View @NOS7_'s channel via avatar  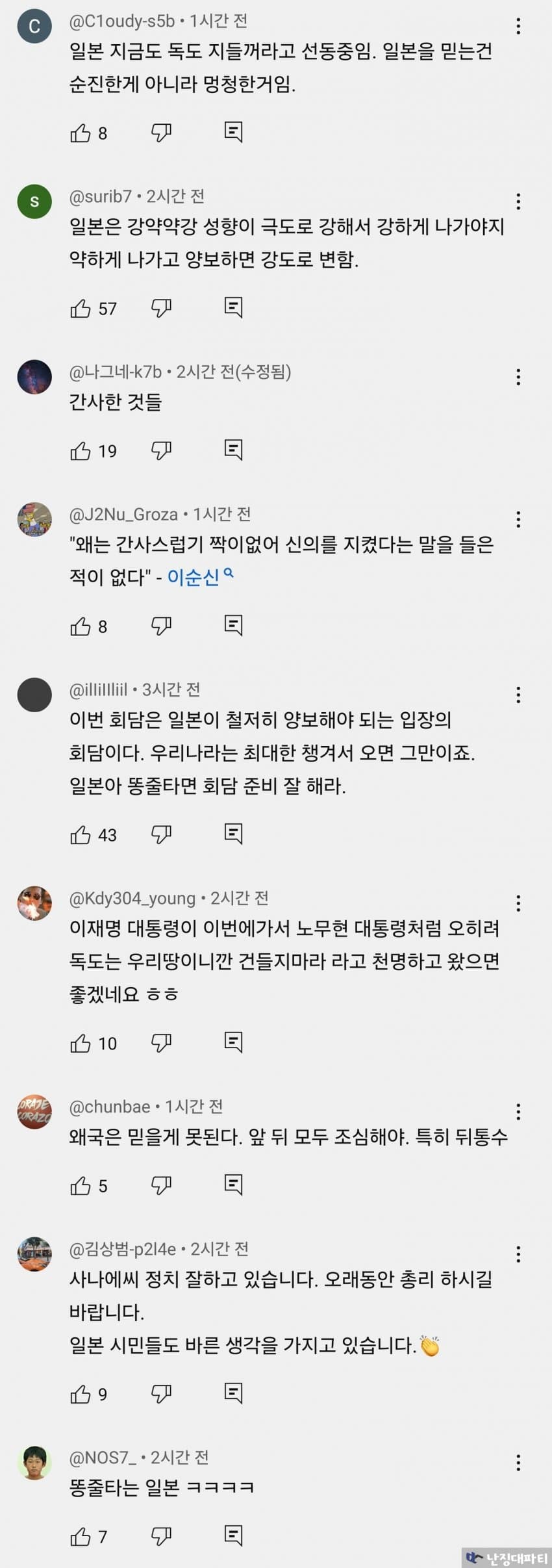(34, 1462)
